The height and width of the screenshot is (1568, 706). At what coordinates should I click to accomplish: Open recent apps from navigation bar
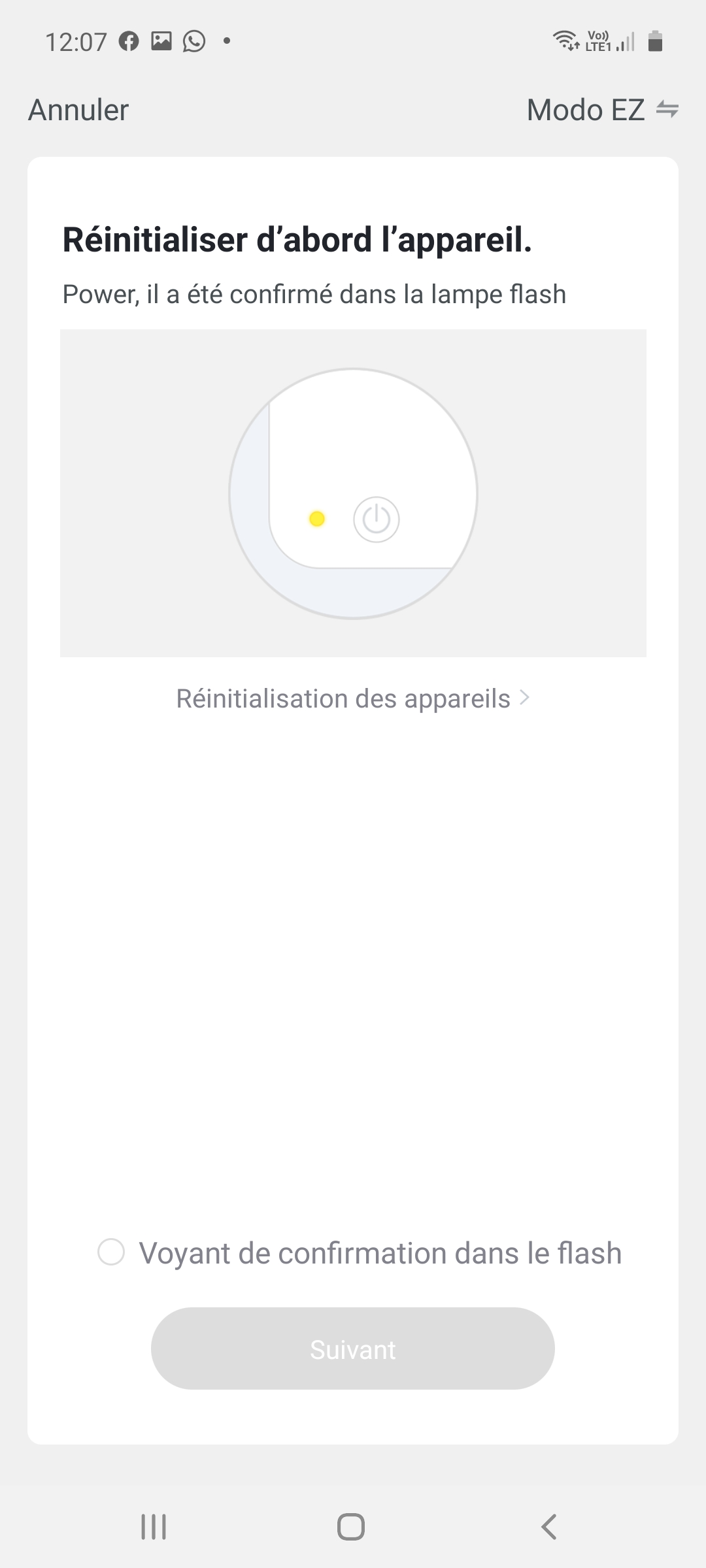[154, 1527]
